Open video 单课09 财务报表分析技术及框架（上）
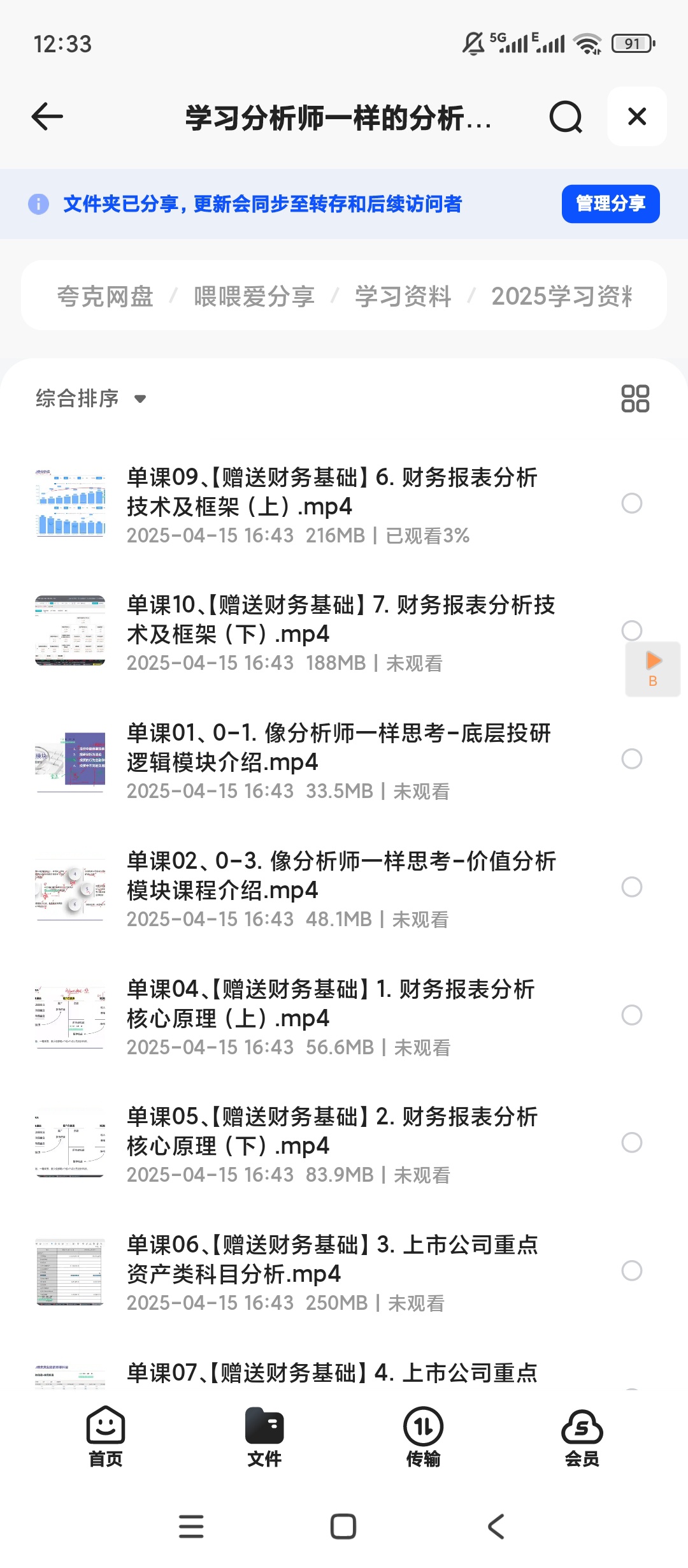Screen dimensions: 688x1568 point(331,492)
